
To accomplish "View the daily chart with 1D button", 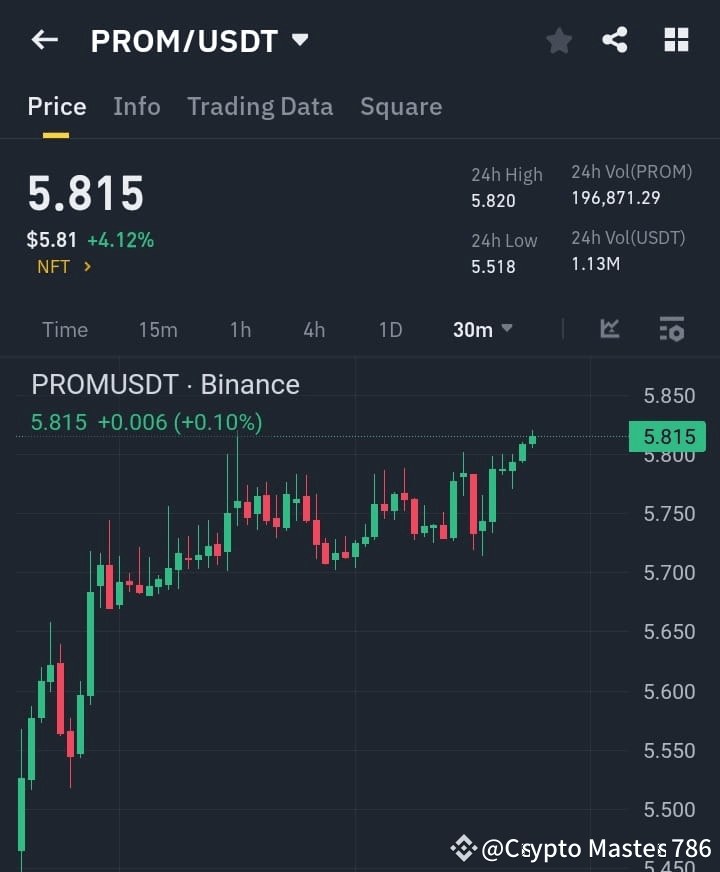I will click(390, 329).
